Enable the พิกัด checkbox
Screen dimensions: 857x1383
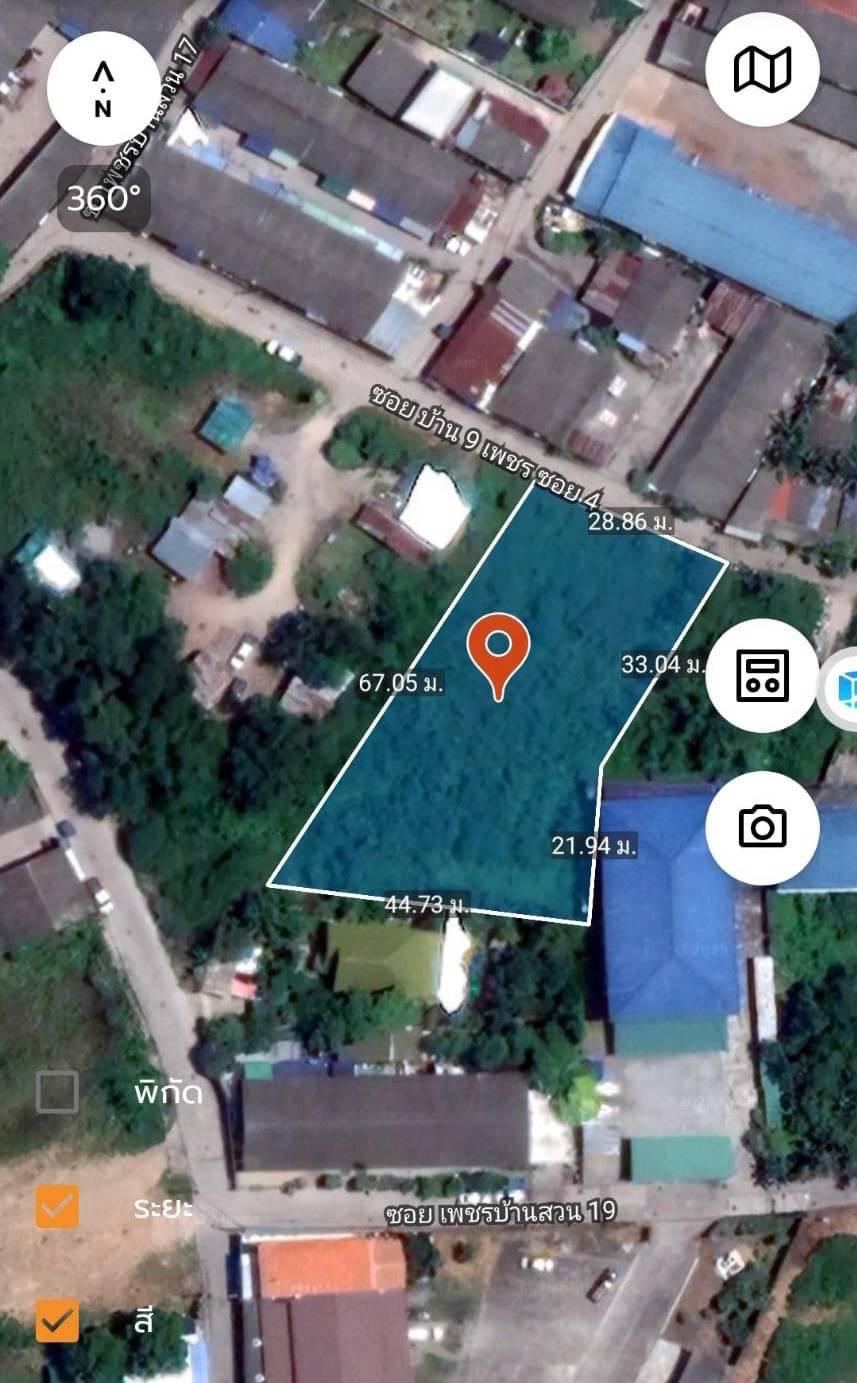[57, 1092]
